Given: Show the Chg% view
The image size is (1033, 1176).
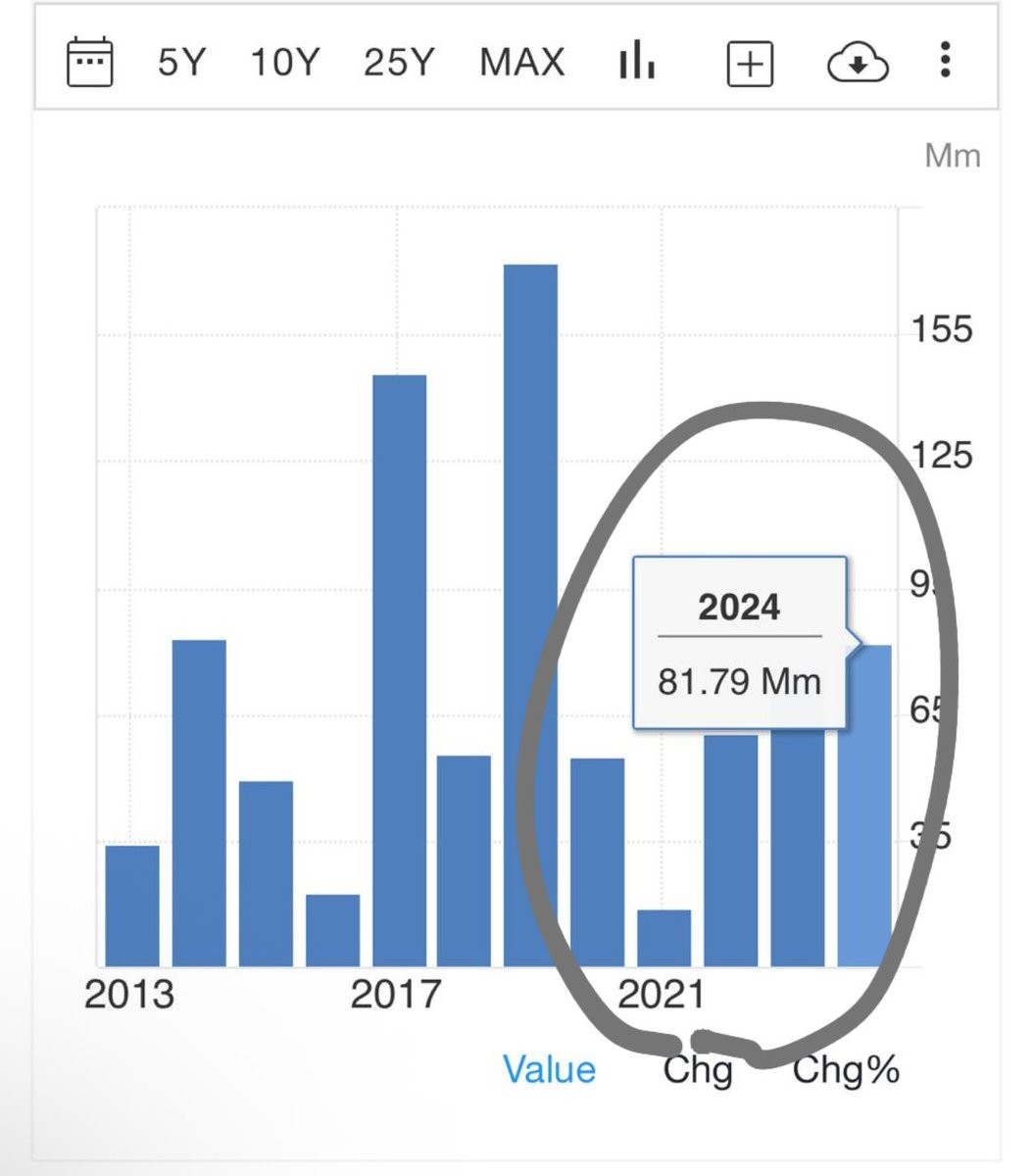Looking at the screenshot, I should (846, 1069).
